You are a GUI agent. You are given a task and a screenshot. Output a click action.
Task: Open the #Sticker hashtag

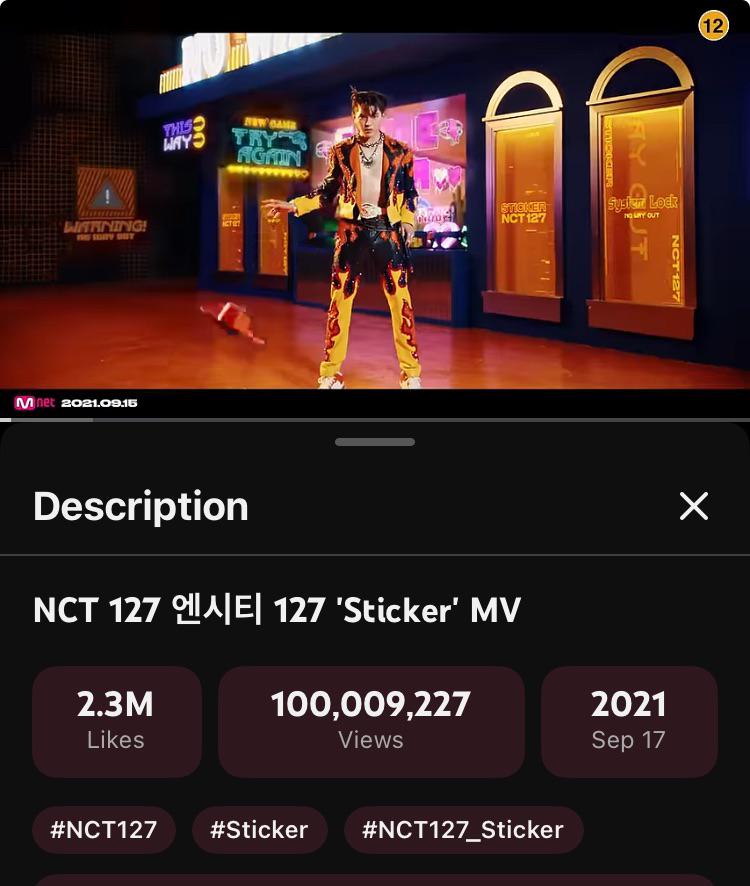[x=259, y=830]
